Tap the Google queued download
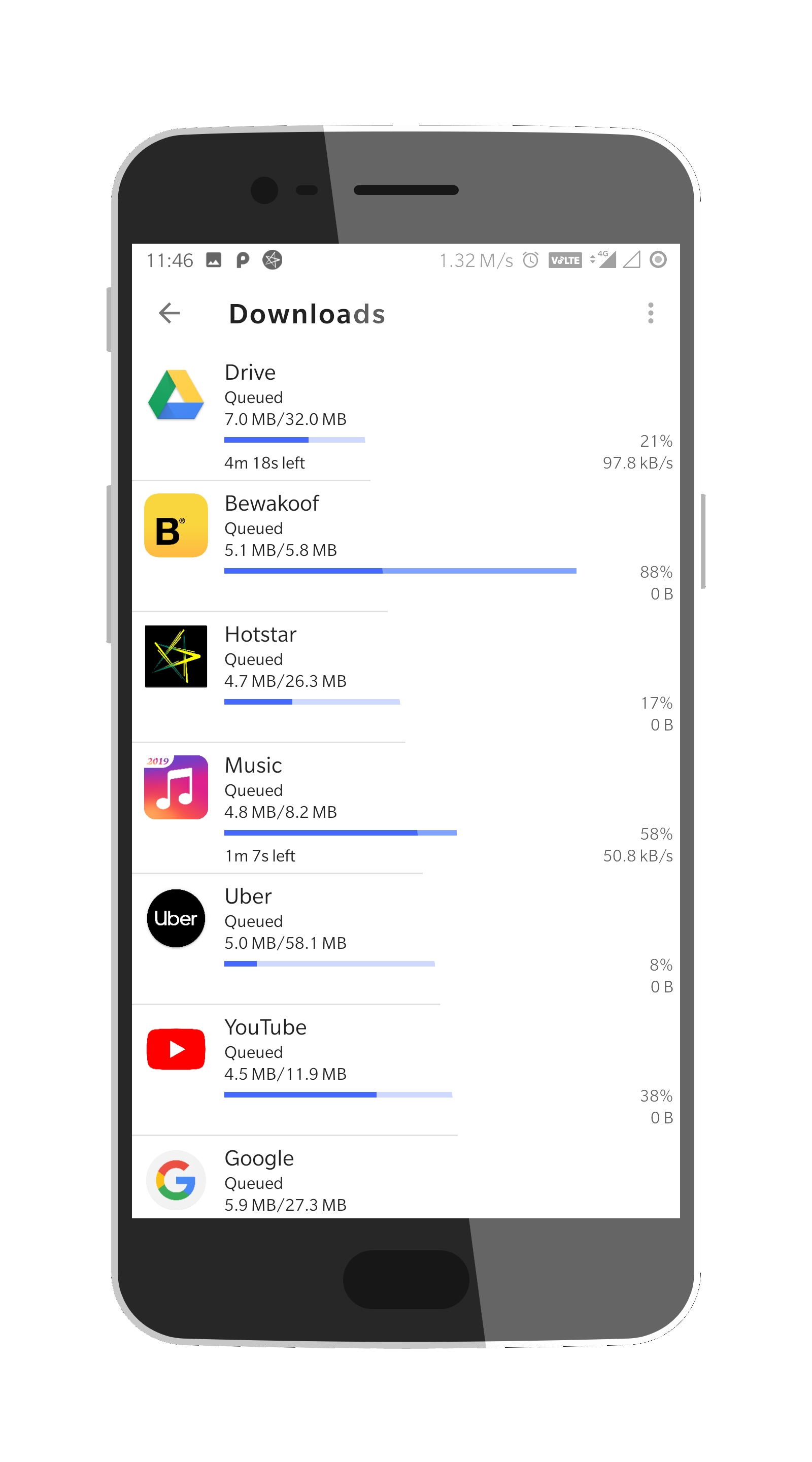The height and width of the screenshot is (1462, 812). pos(405,1178)
